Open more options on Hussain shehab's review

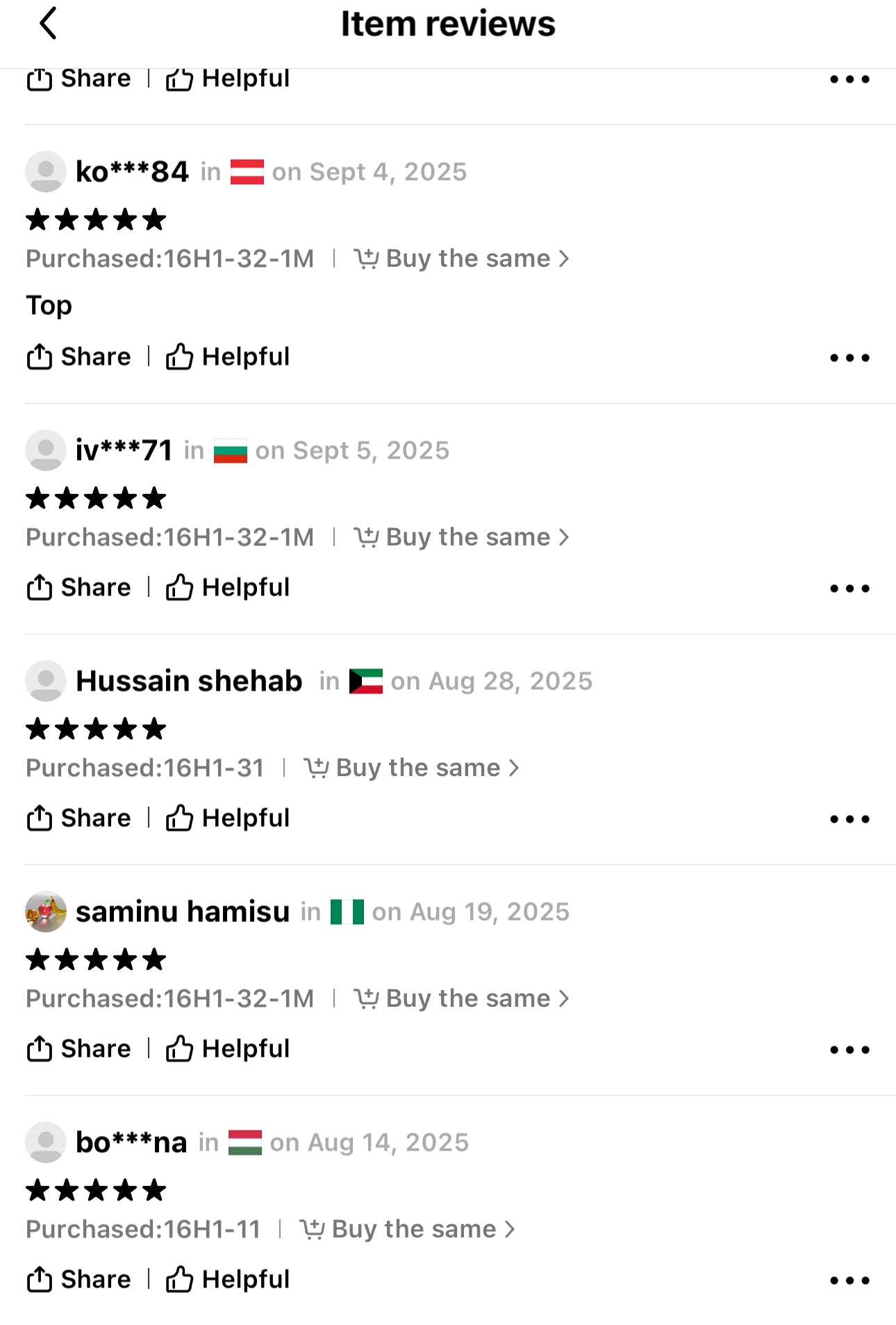click(849, 819)
